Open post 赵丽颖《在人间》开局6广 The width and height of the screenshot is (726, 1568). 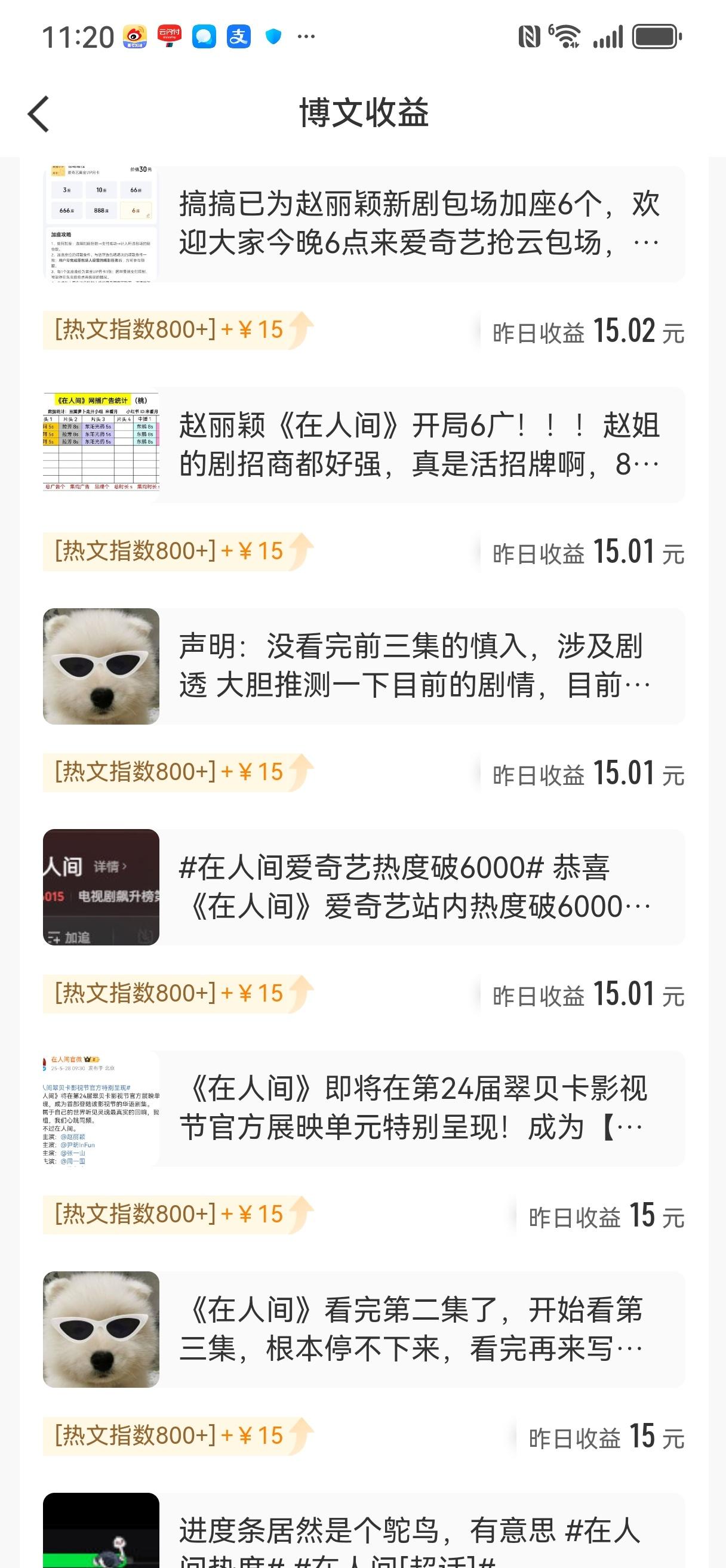[x=364, y=445]
